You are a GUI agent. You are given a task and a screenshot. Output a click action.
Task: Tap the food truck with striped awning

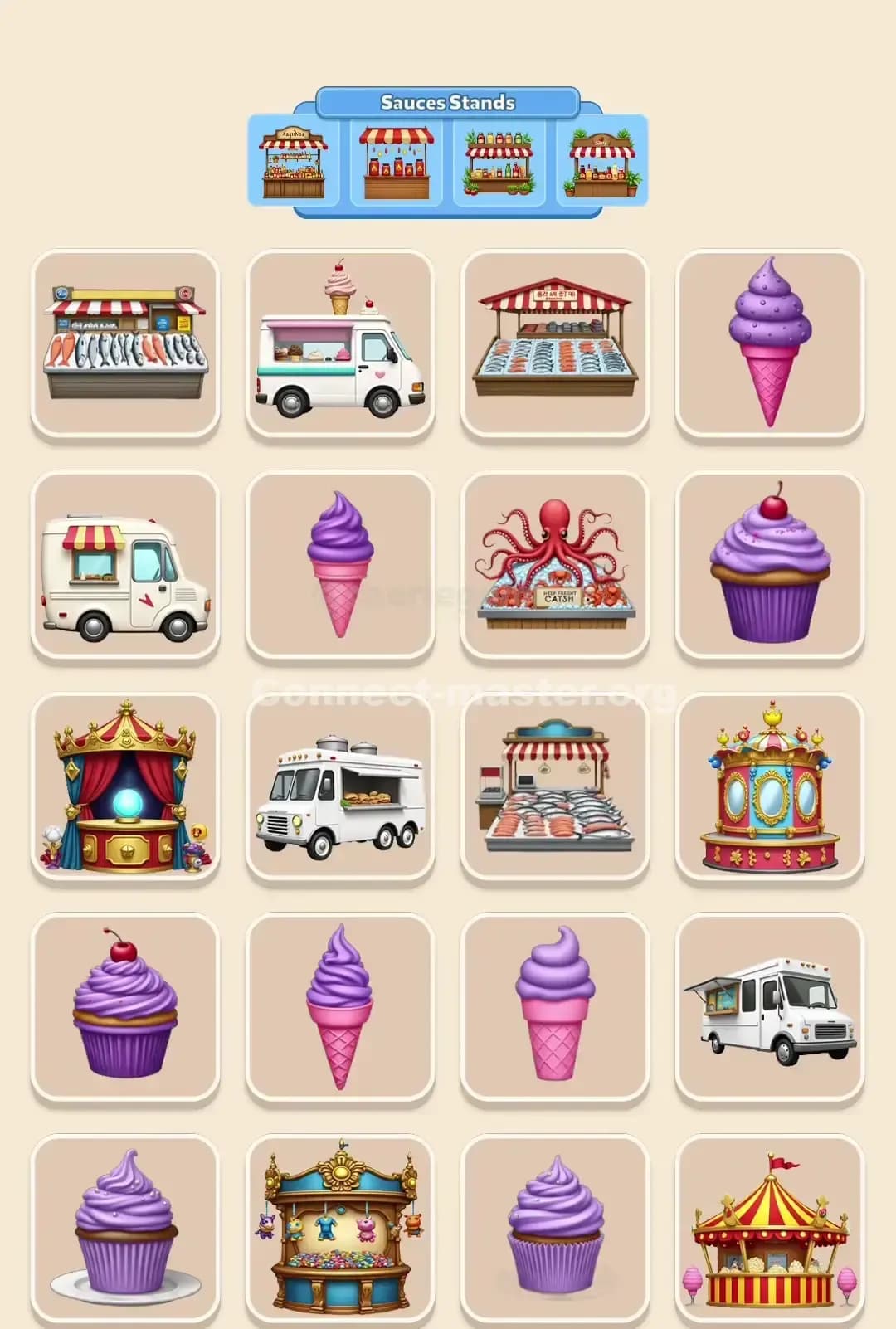click(125, 564)
